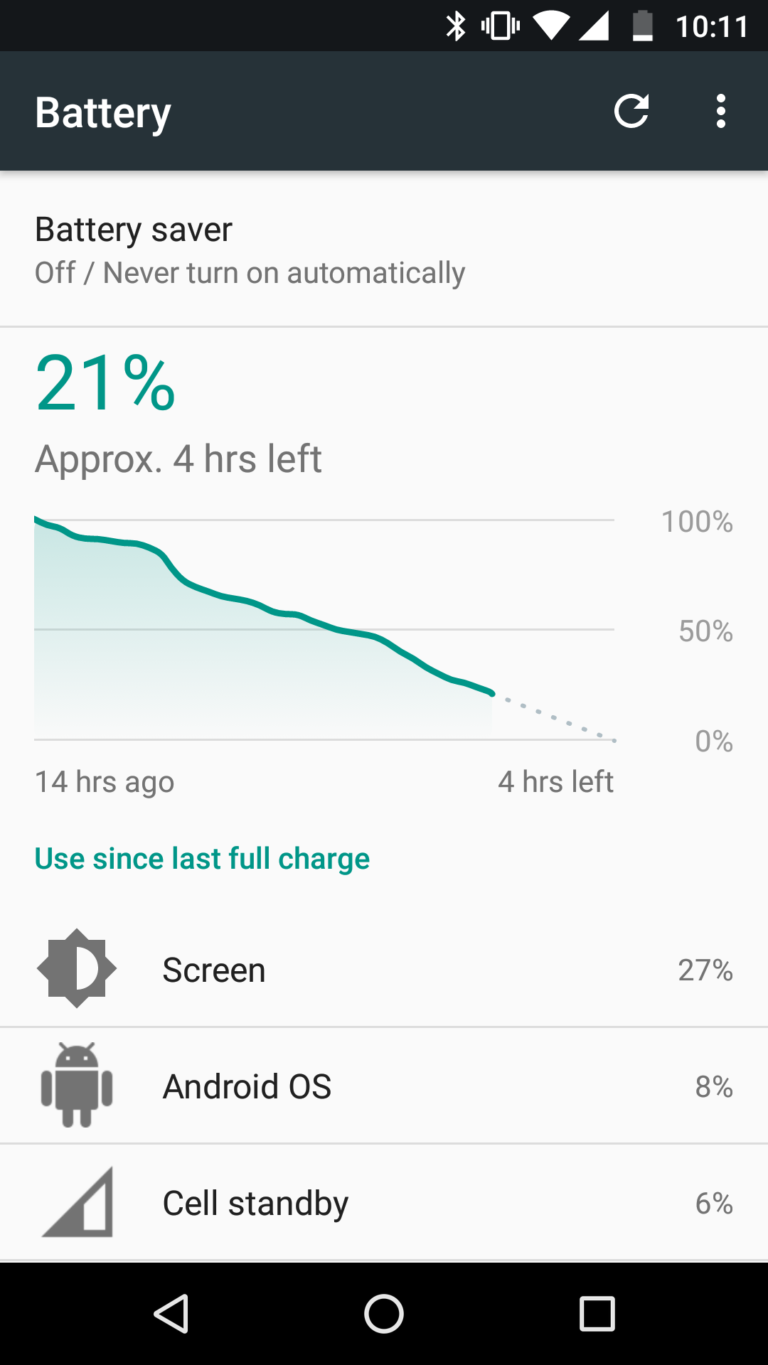
Task: Go back with the navigation bar
Action: coord(171,1313)
